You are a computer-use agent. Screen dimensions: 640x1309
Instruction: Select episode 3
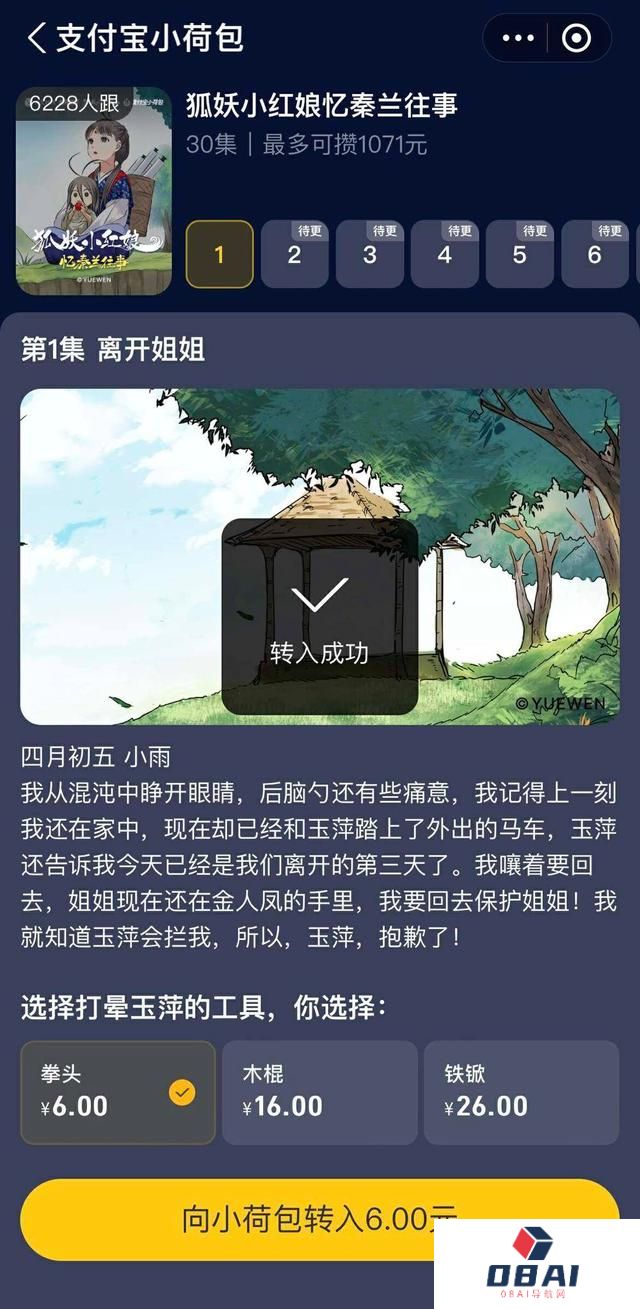click(370, 254)
